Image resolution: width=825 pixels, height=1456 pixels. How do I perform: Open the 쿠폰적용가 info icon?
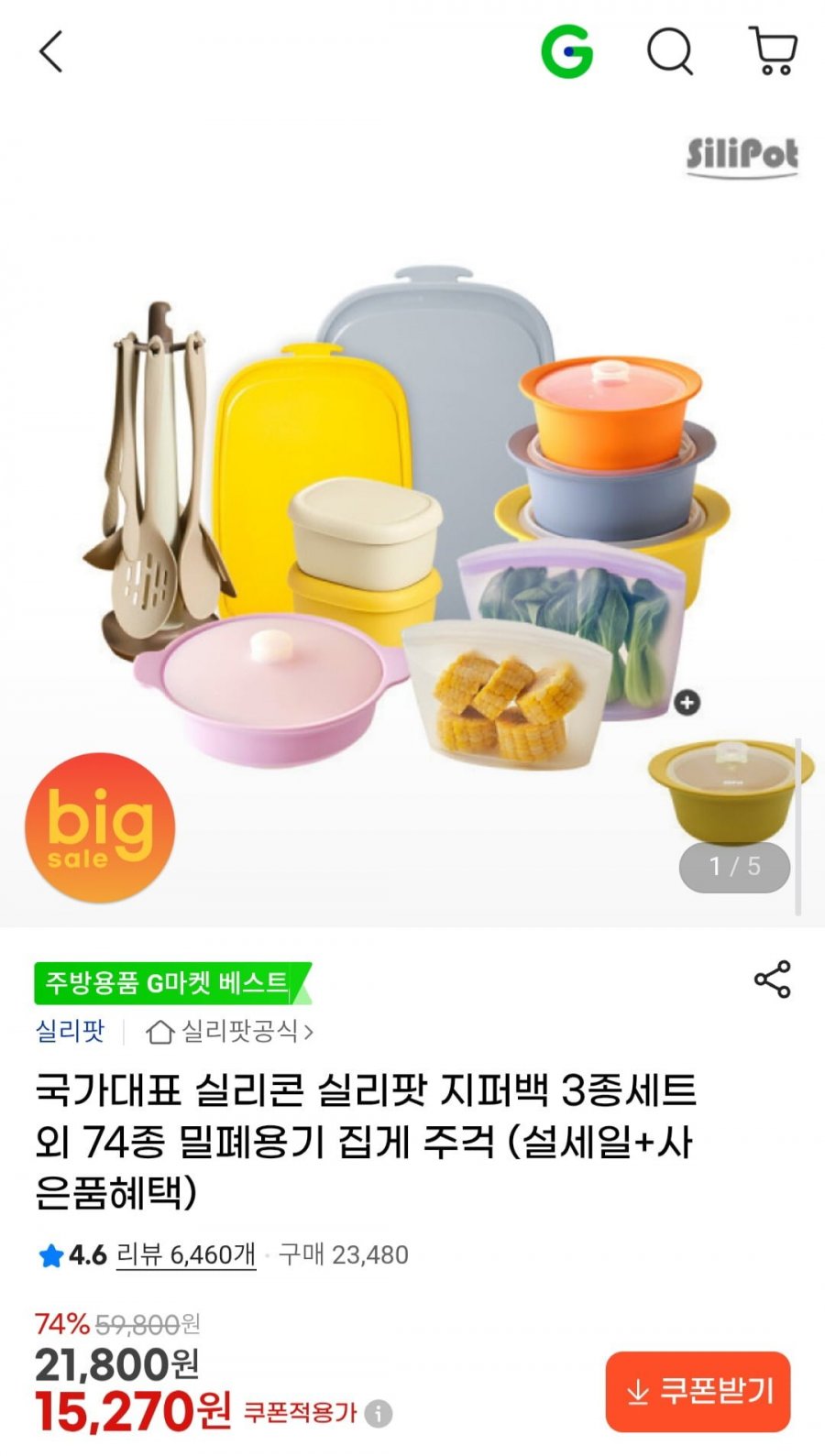click(379, 1414)
